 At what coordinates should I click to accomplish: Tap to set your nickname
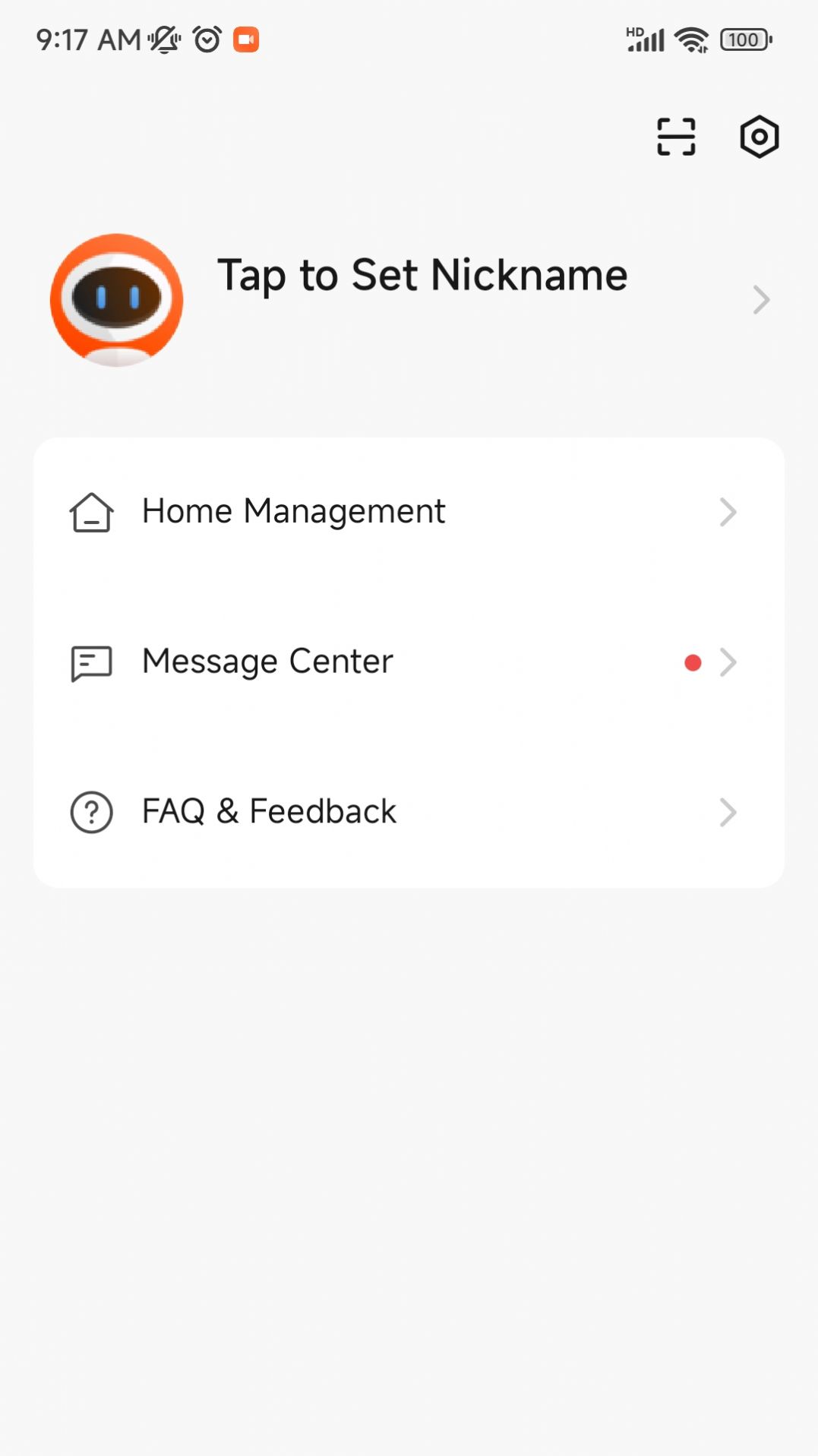[x=422, y=275]
